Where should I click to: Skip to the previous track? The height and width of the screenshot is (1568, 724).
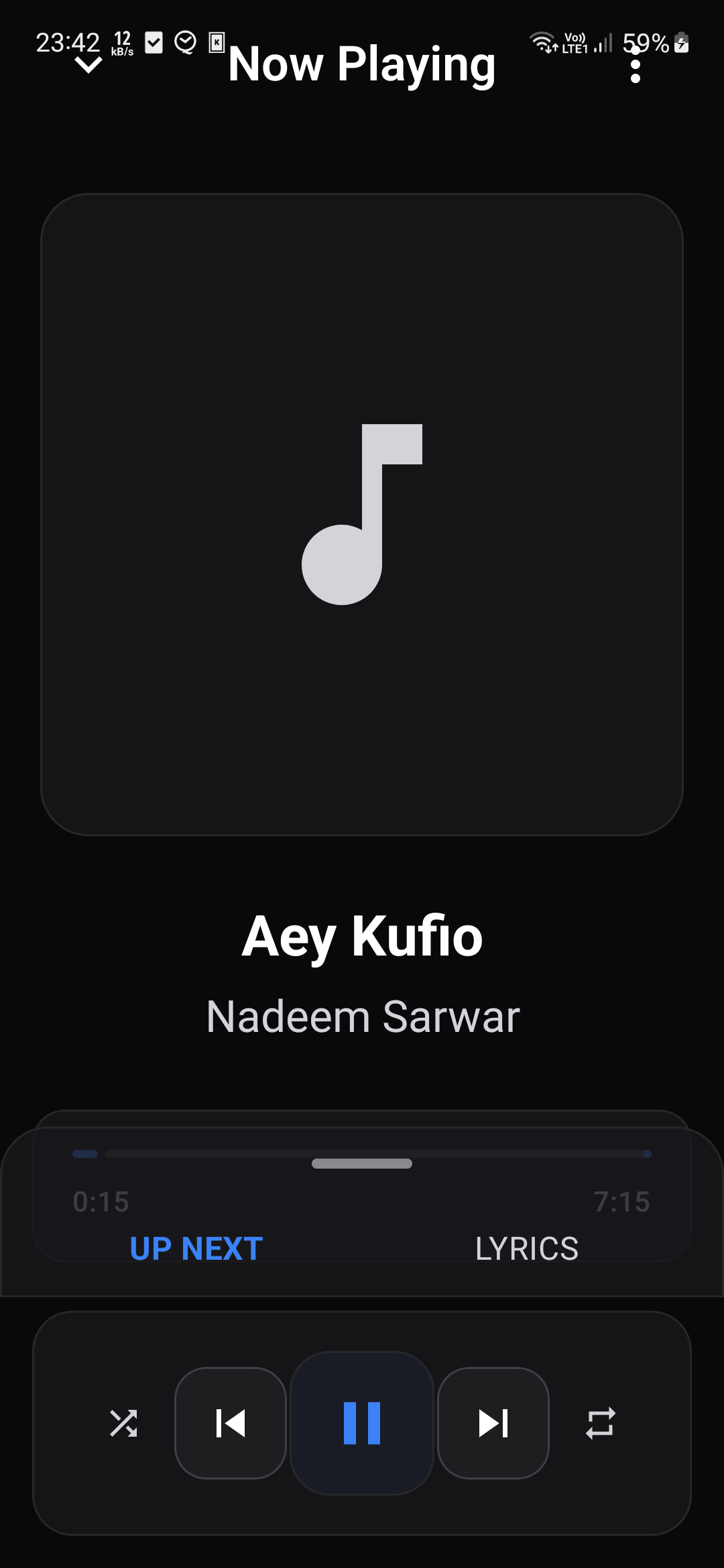[231, 1423]
